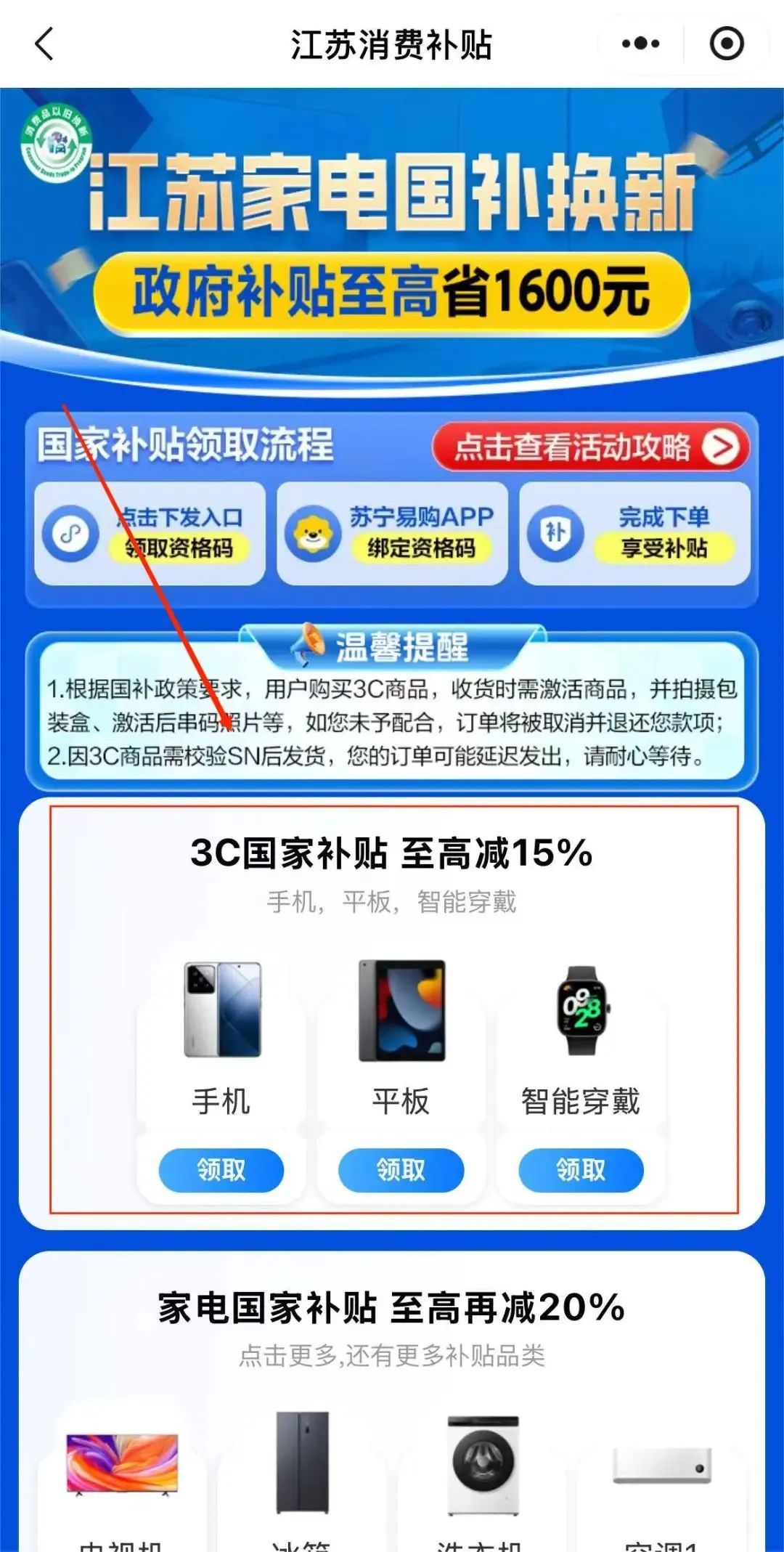Close the mini program
Image resolution: width=784 pixels, height=1552 pixels.
click(x=726, y=44)
